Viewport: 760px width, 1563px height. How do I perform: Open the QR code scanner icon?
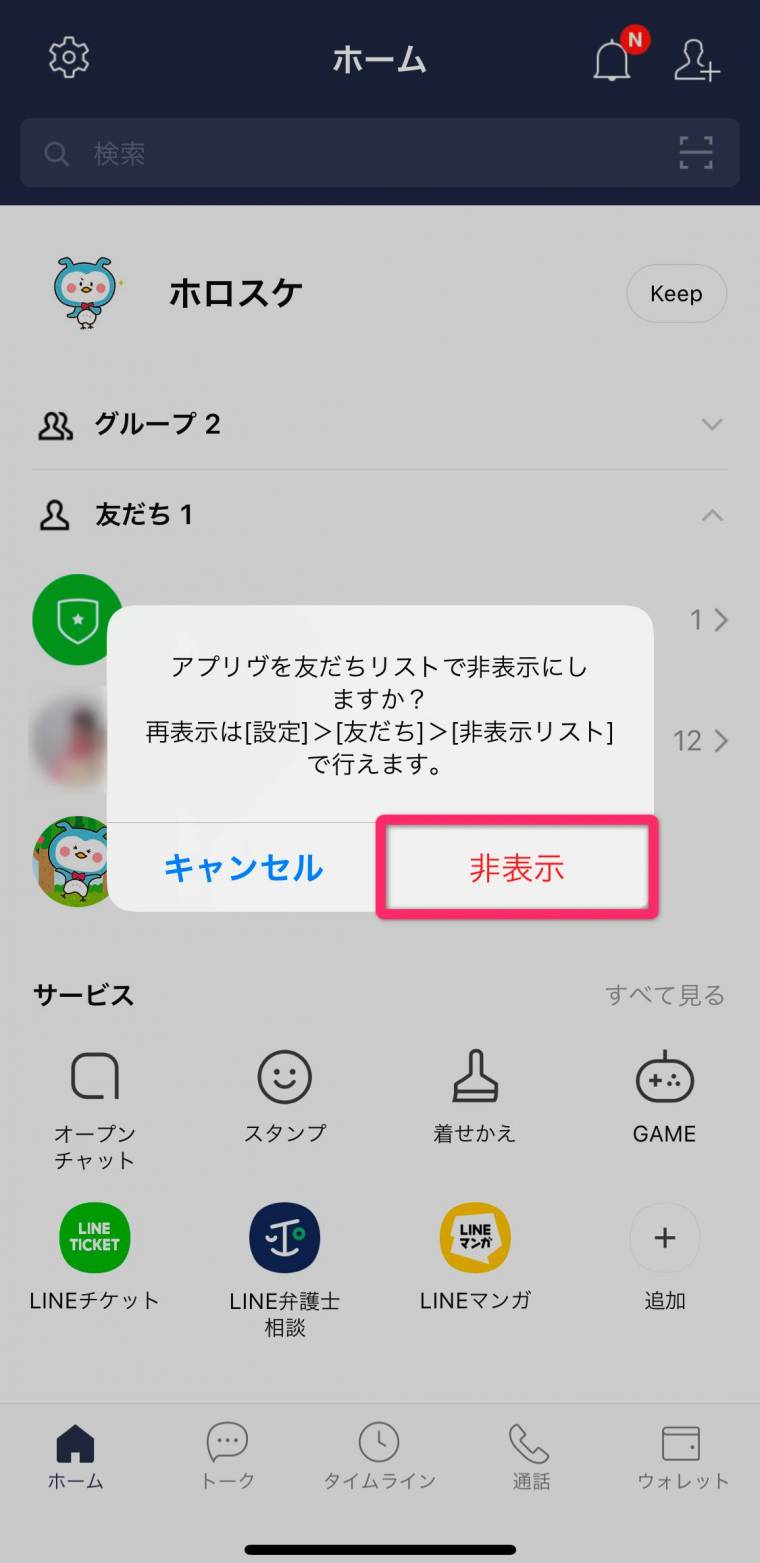pos(696,153)
